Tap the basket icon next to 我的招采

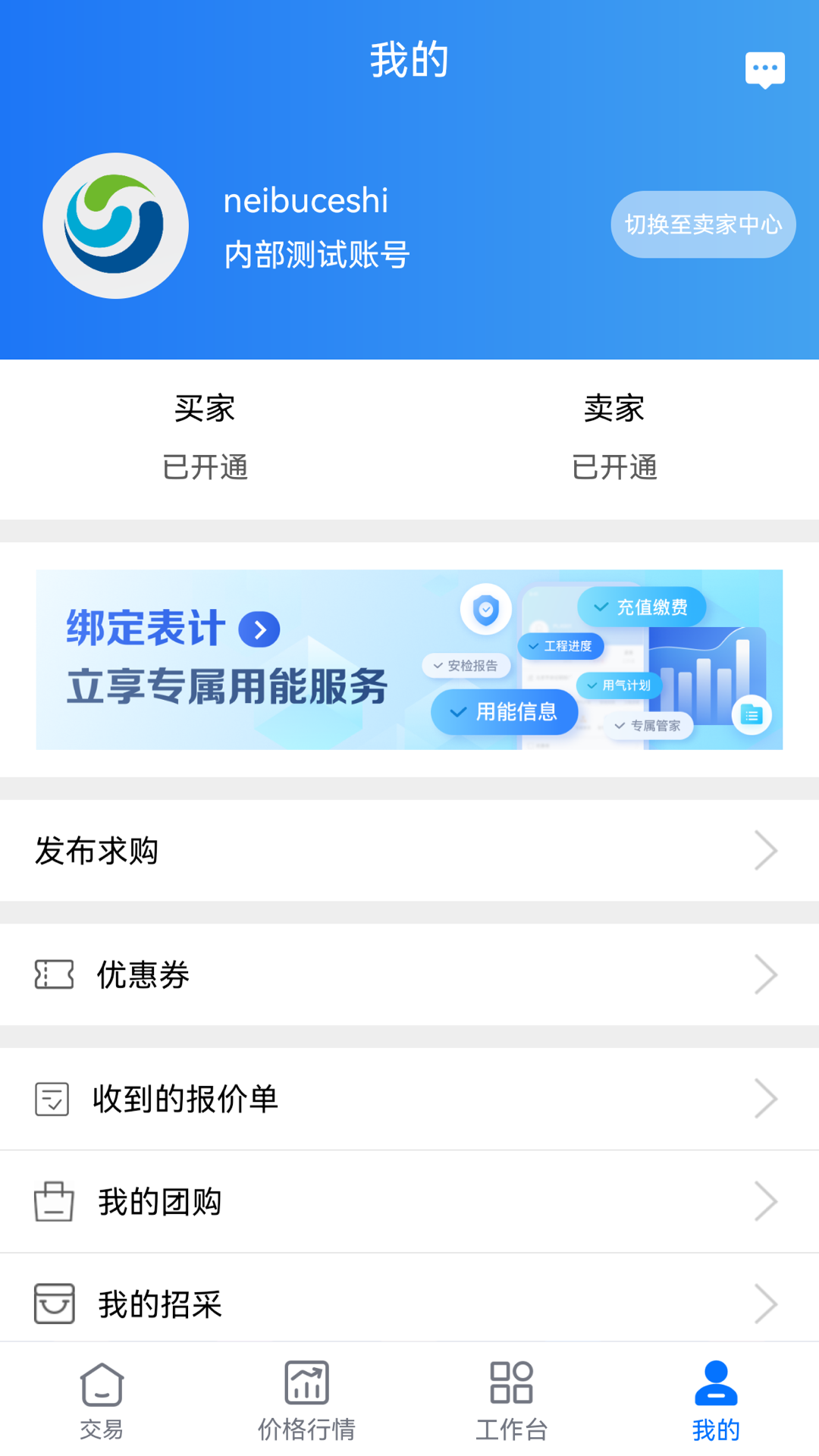pyautogui.click(x=53, y=1304)
